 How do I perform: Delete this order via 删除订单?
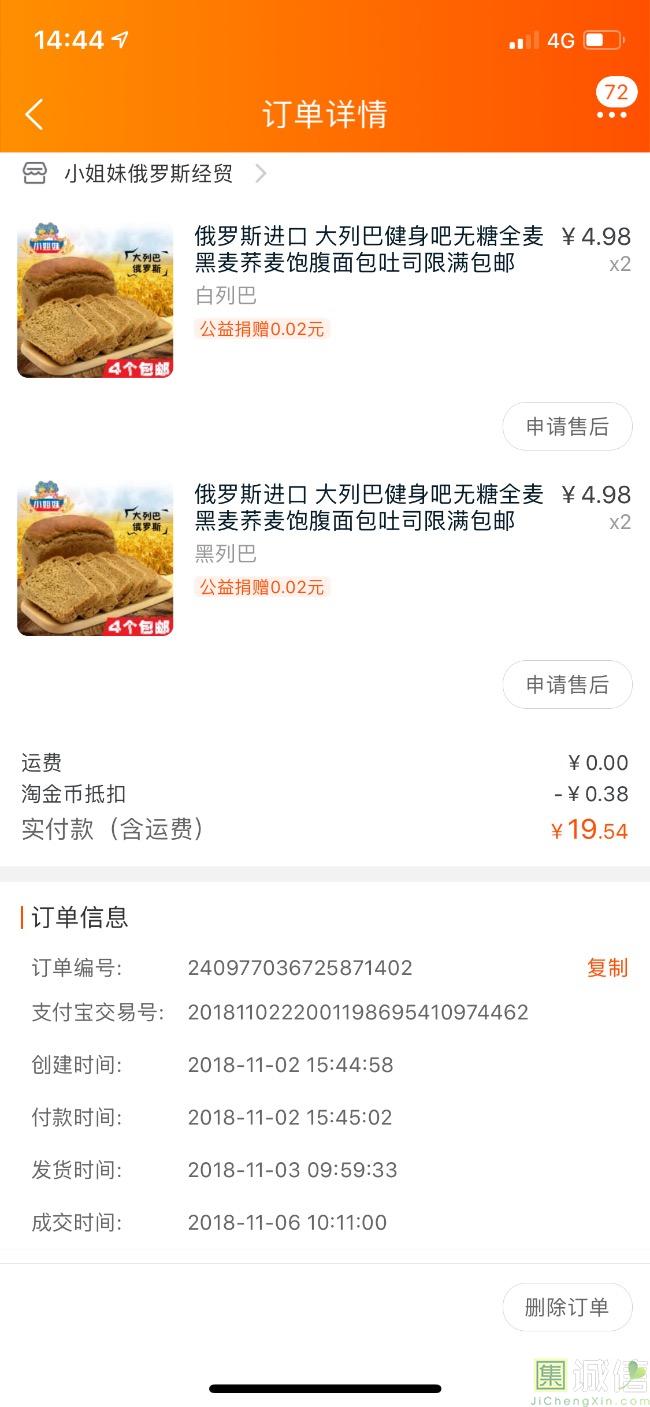click(x=567, y=1307)
